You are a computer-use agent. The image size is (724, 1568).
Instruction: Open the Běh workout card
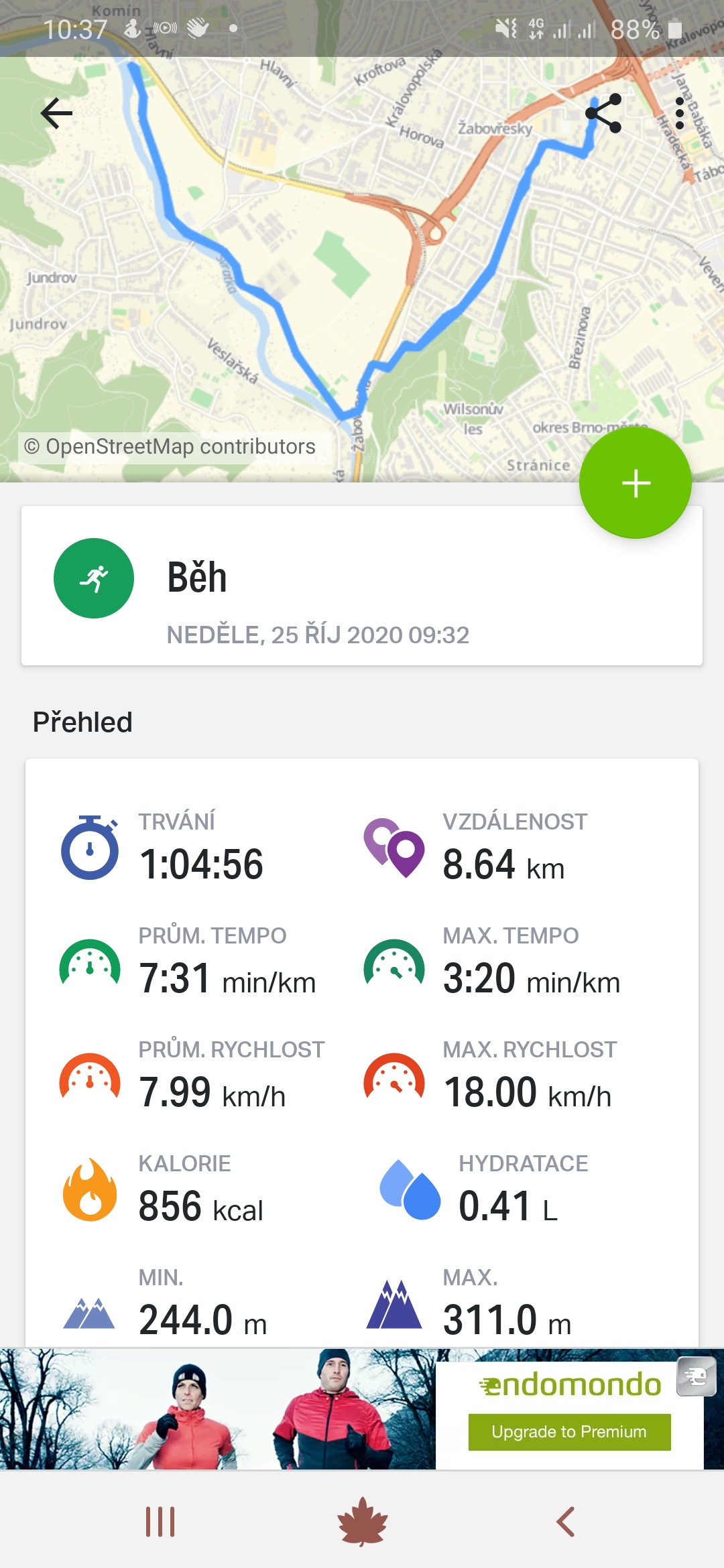click(x=362, y=586)
